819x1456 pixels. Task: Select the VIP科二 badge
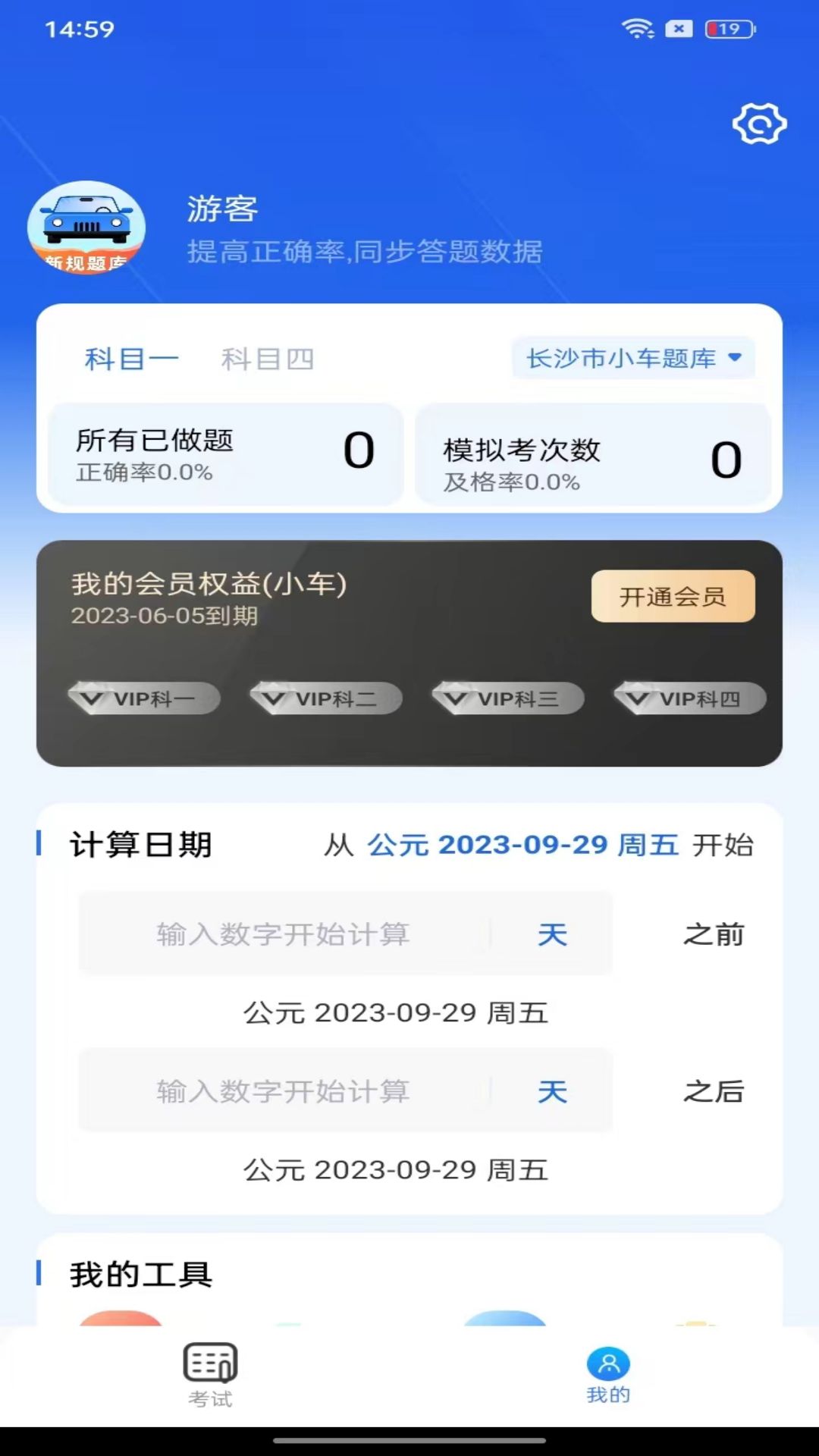coord(326,698)
